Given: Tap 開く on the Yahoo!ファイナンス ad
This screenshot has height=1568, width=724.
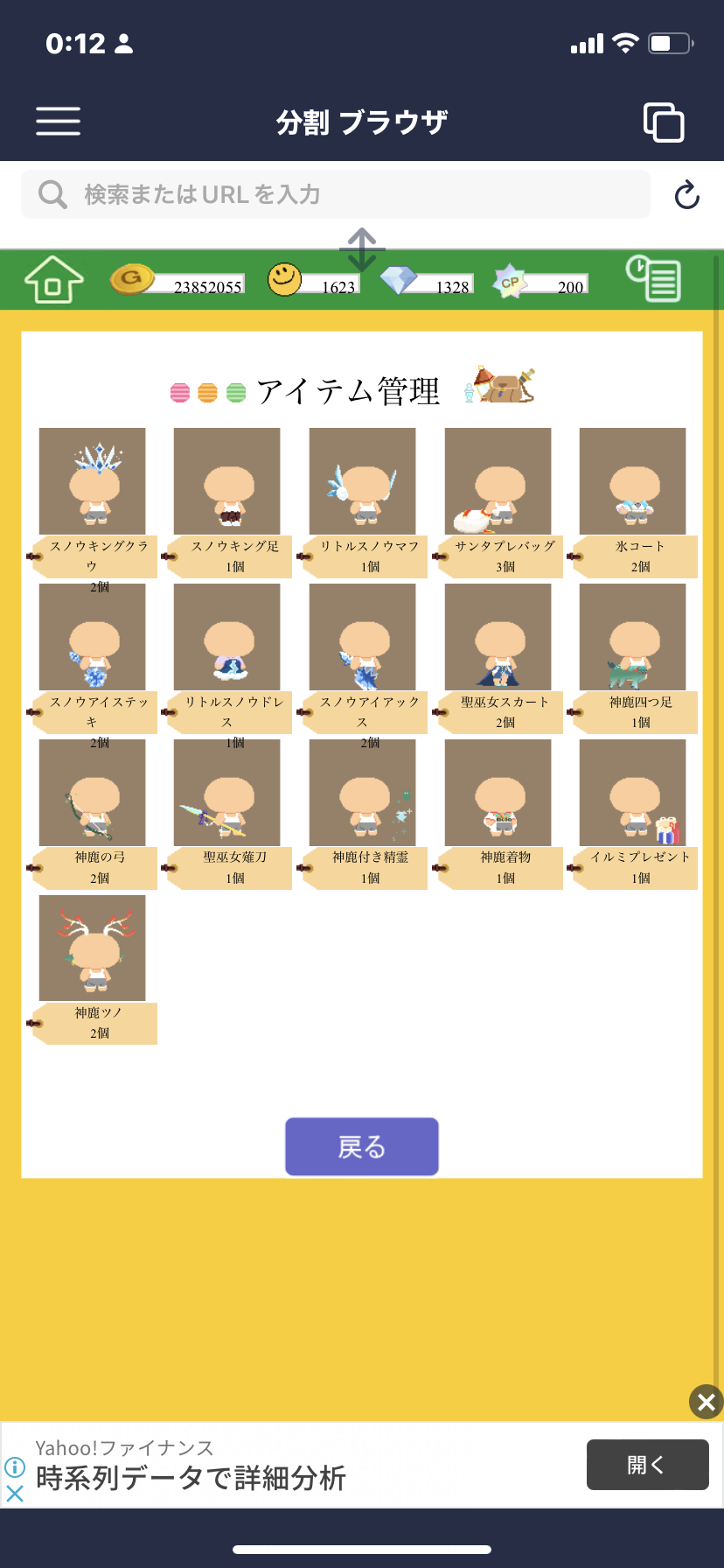Looking at the screenshot, I should coord(647,1465).
